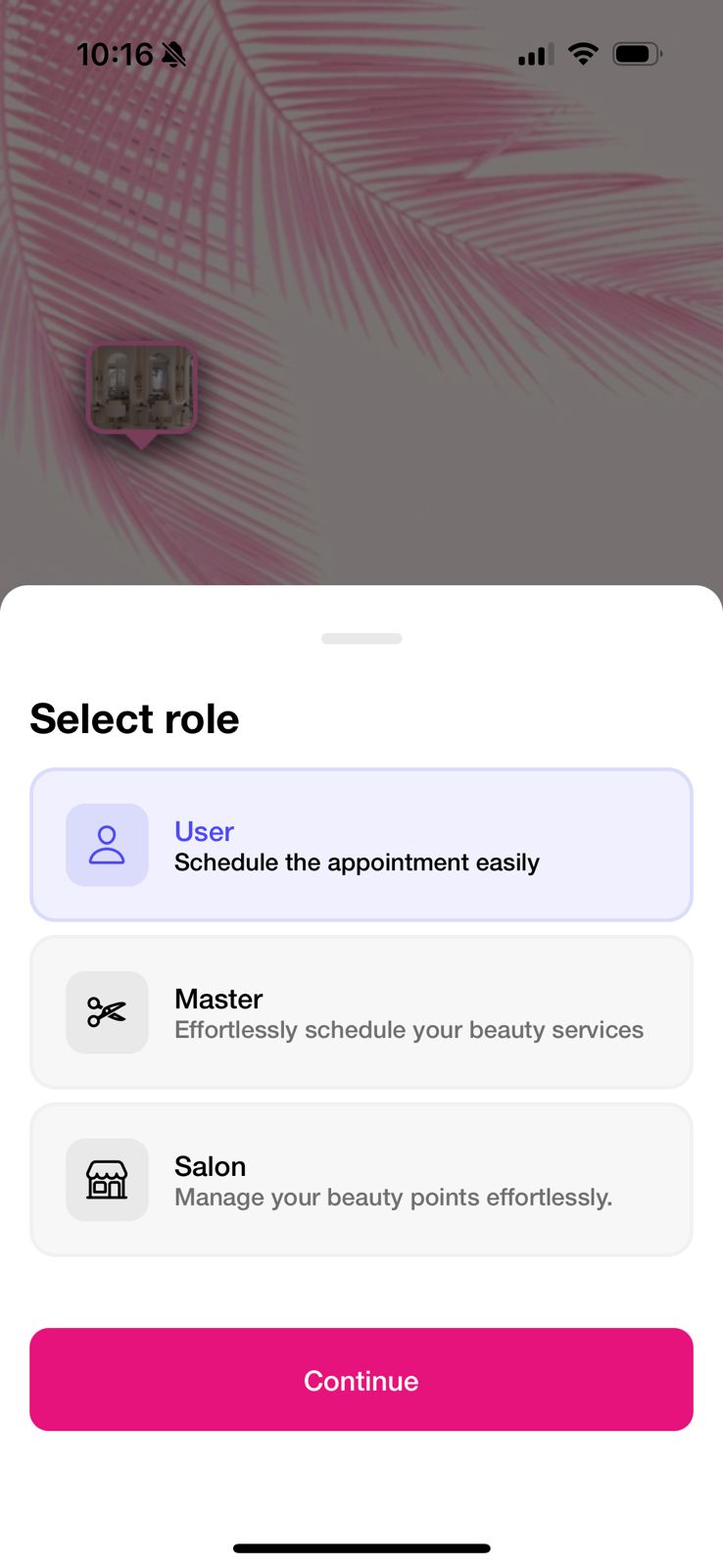Tap the sheet drag handle
The image size is (723, 1568).
click(361, 639)
